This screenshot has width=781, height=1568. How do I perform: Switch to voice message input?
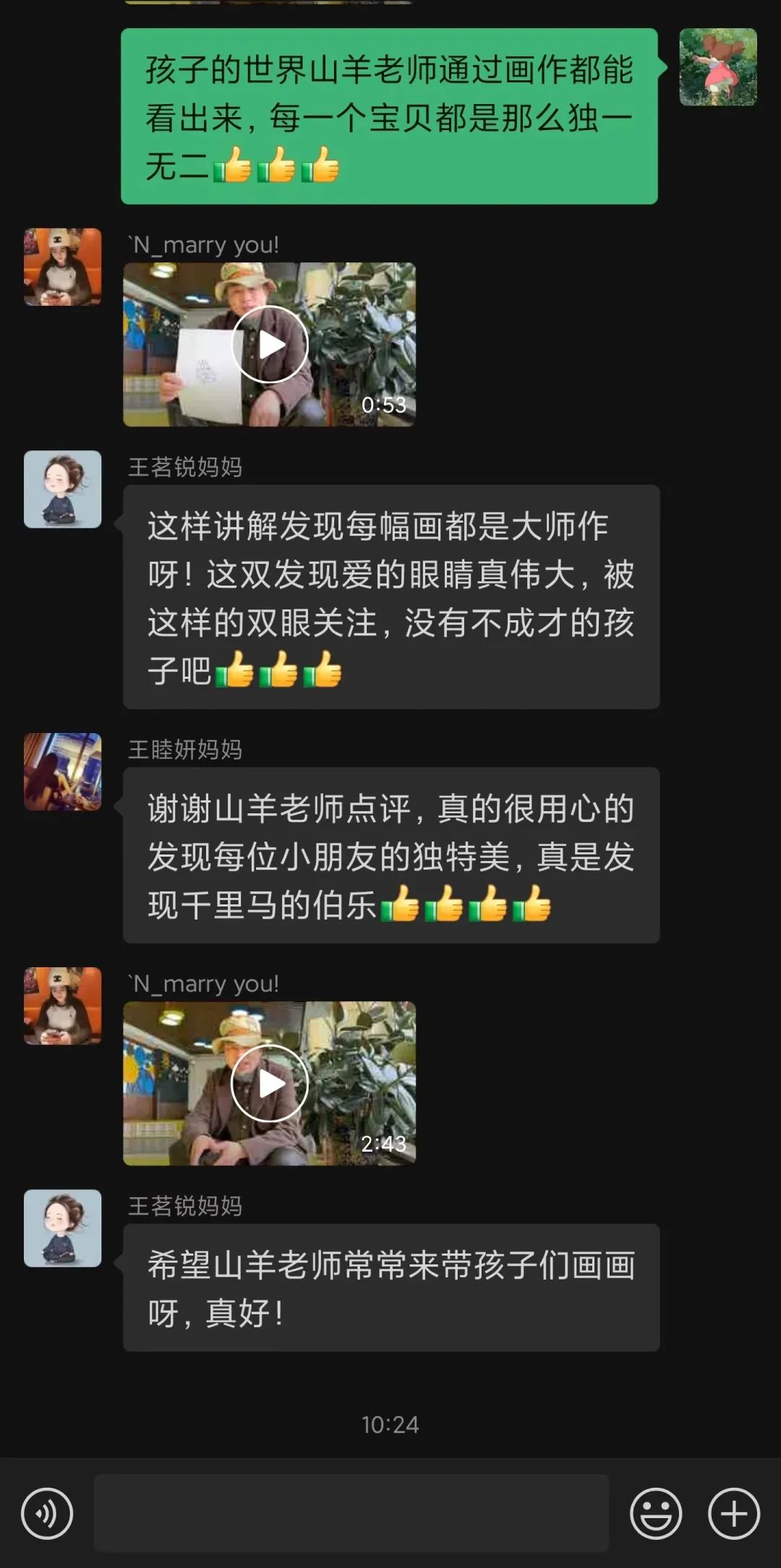[47, 1513]
